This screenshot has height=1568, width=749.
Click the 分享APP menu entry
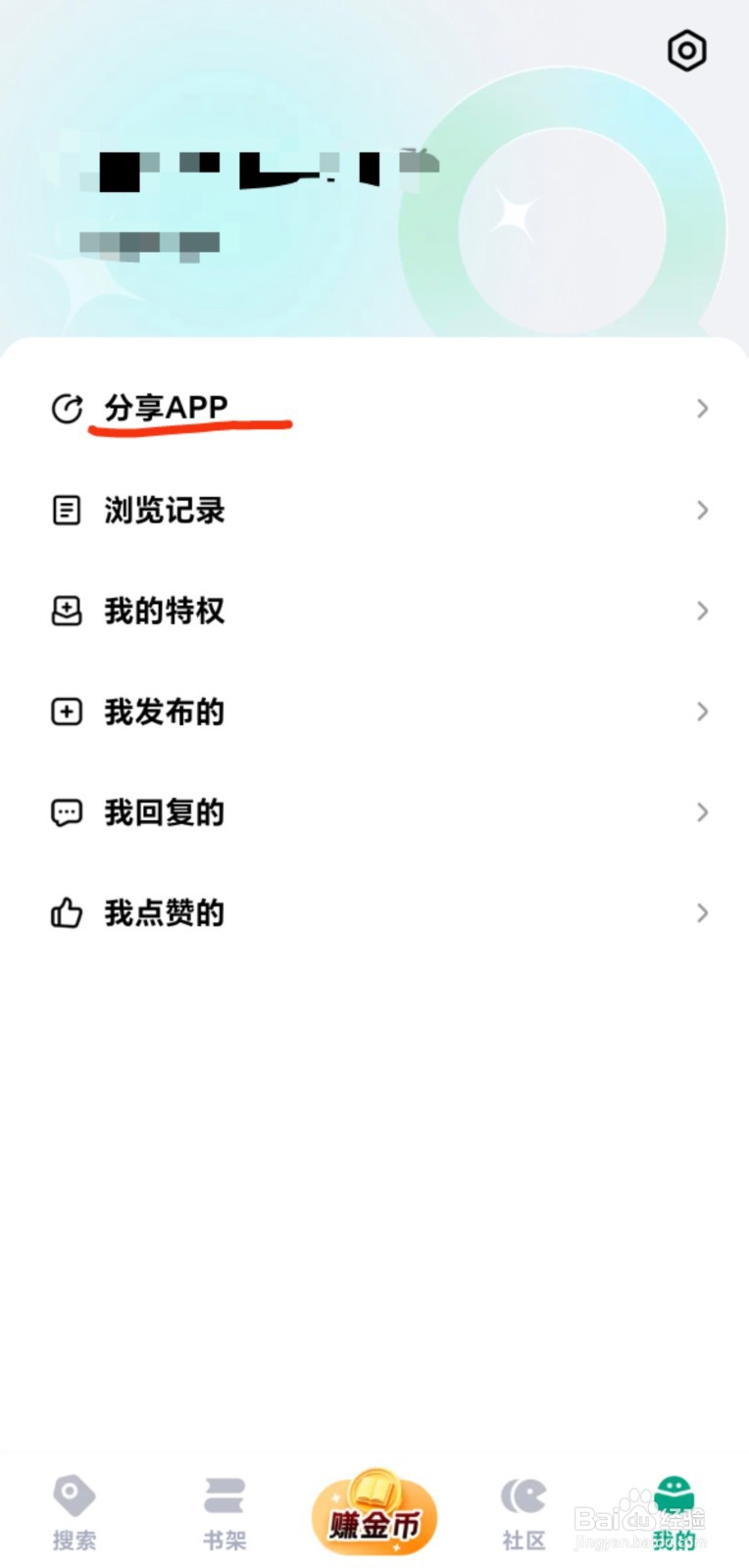(x=167, y=405)
